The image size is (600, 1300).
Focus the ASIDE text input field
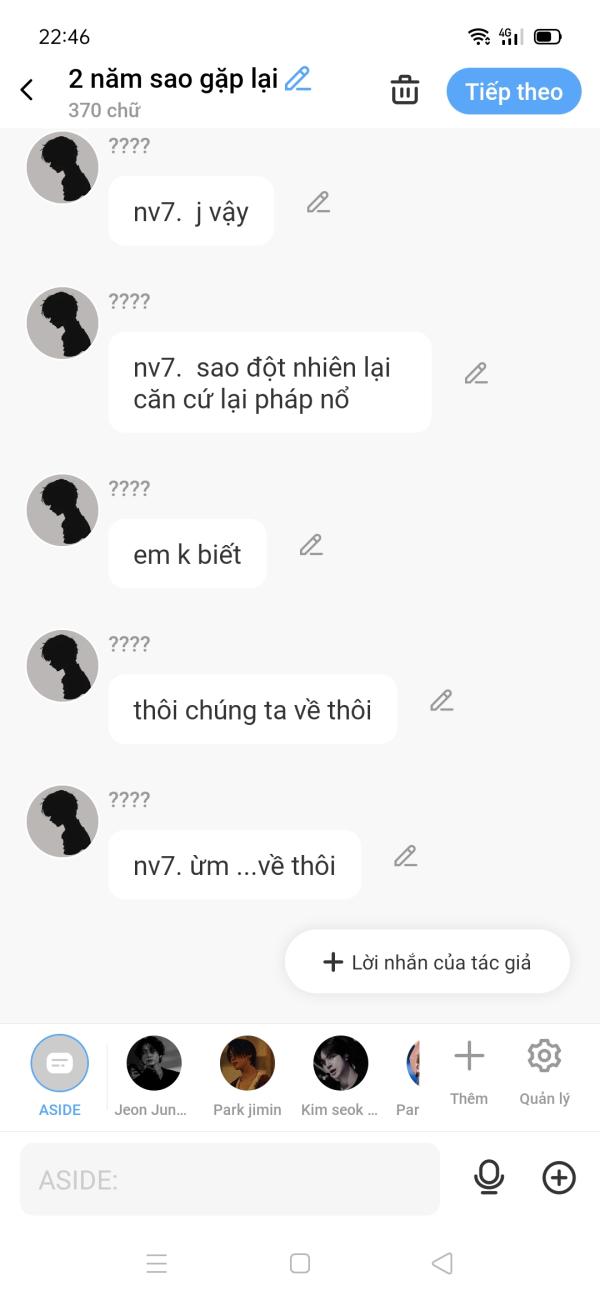pyautogui.click(x=230, y=1180)
